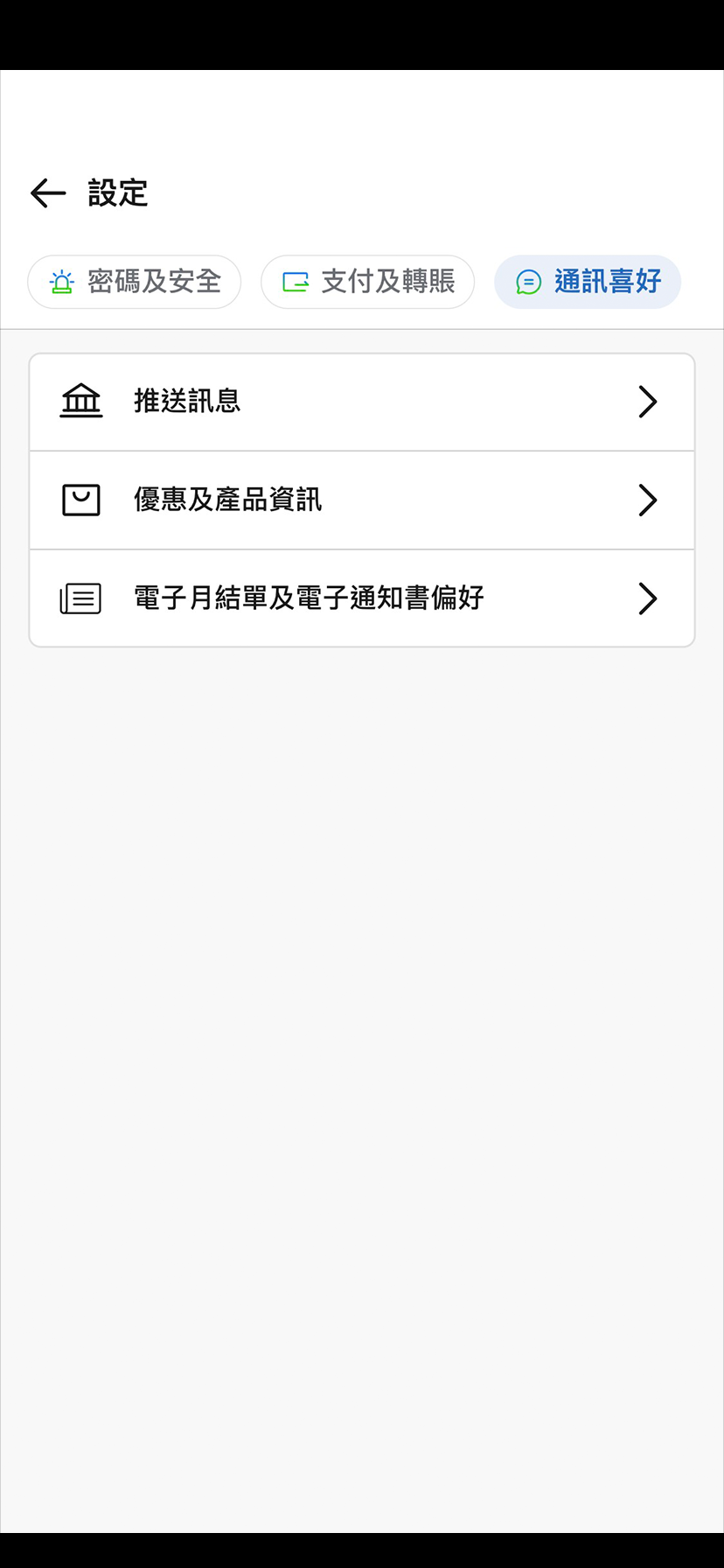Expand 電子月結單及電子通知書偏好 with its chevron

(x=647, y=598)
